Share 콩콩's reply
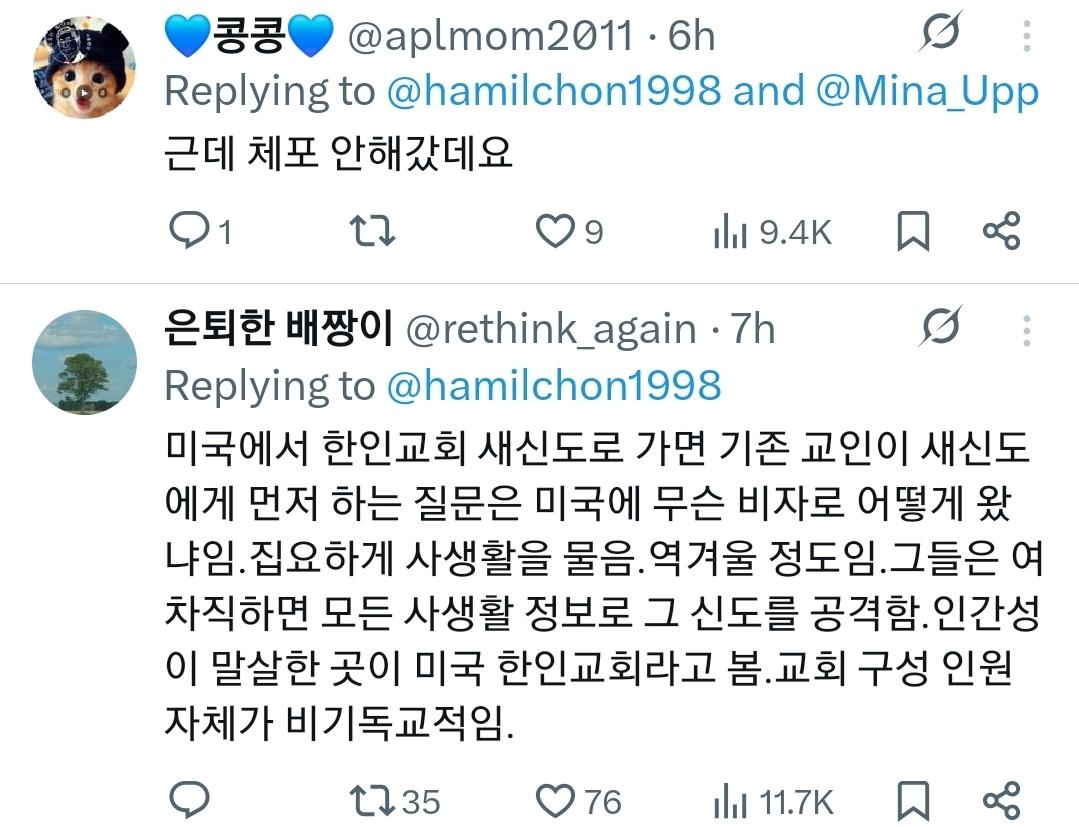This screenshot has height=827, width=1079. point(1000,232)
